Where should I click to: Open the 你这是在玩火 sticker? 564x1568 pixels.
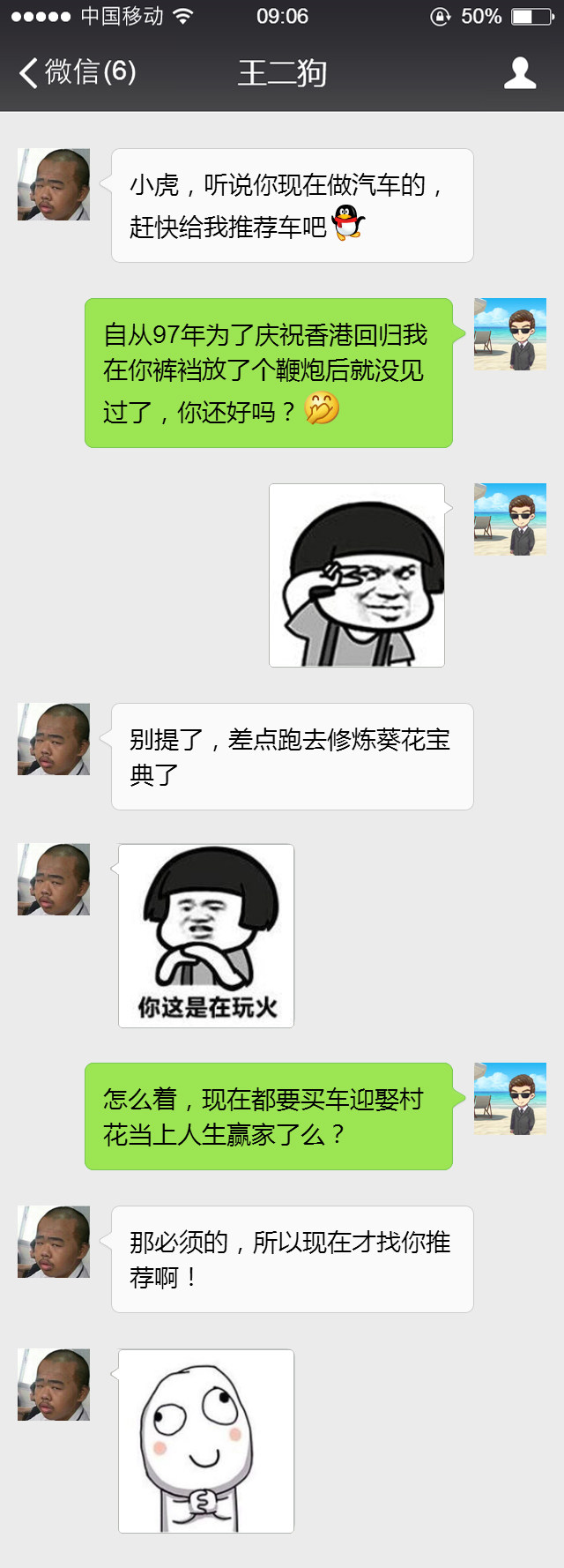(206, 936)
